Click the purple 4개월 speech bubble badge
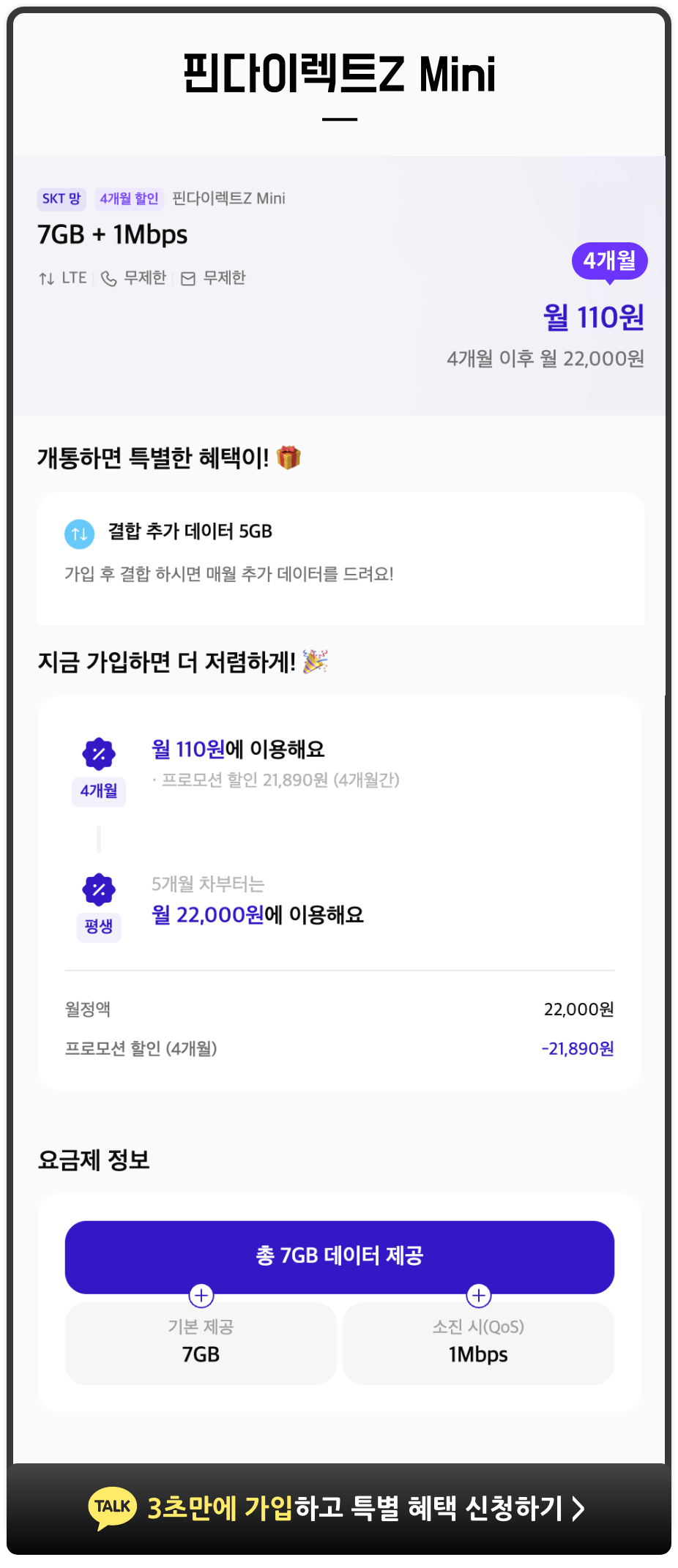The width and height of the screenshot is (678, 1568). pyautogui.click(x=609, y=261)
